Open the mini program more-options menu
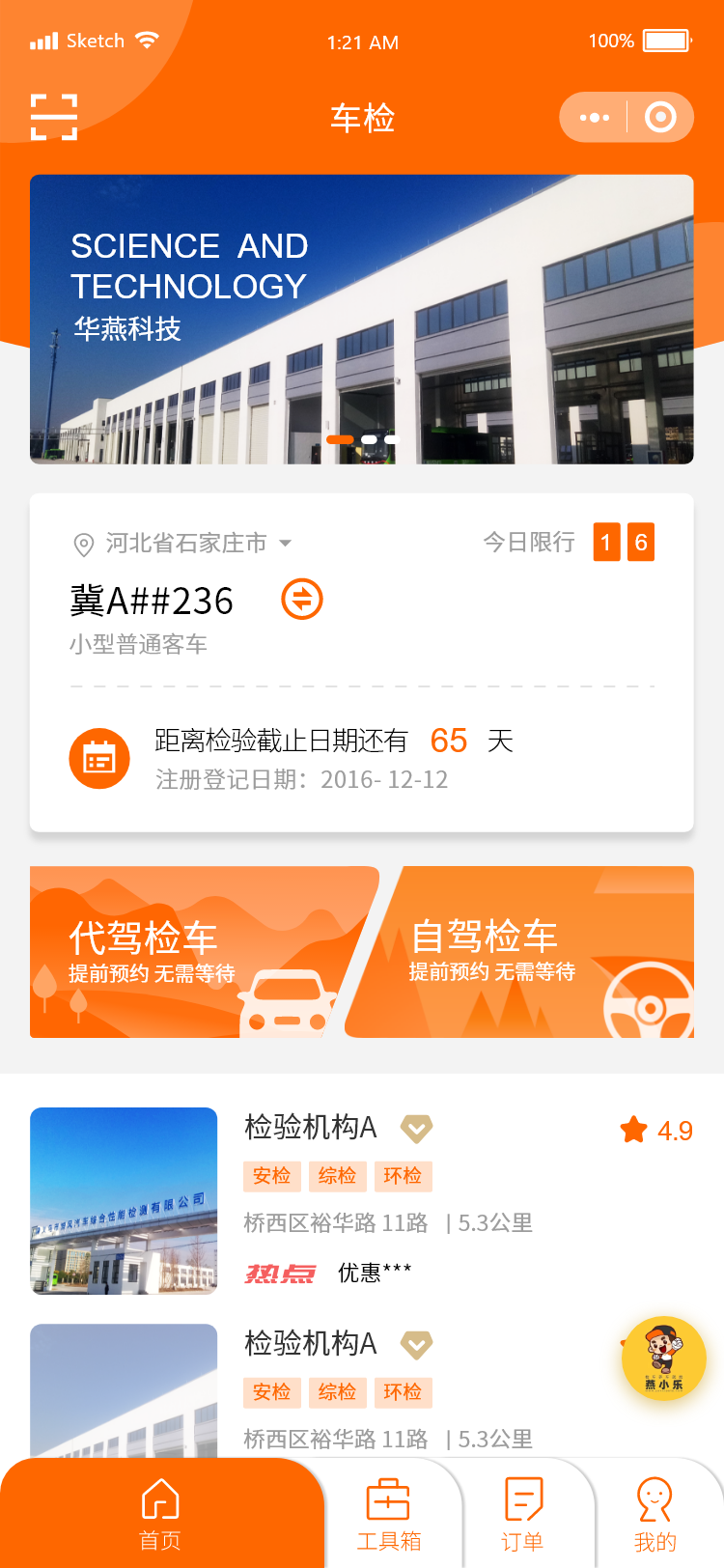 click(594, 118)
